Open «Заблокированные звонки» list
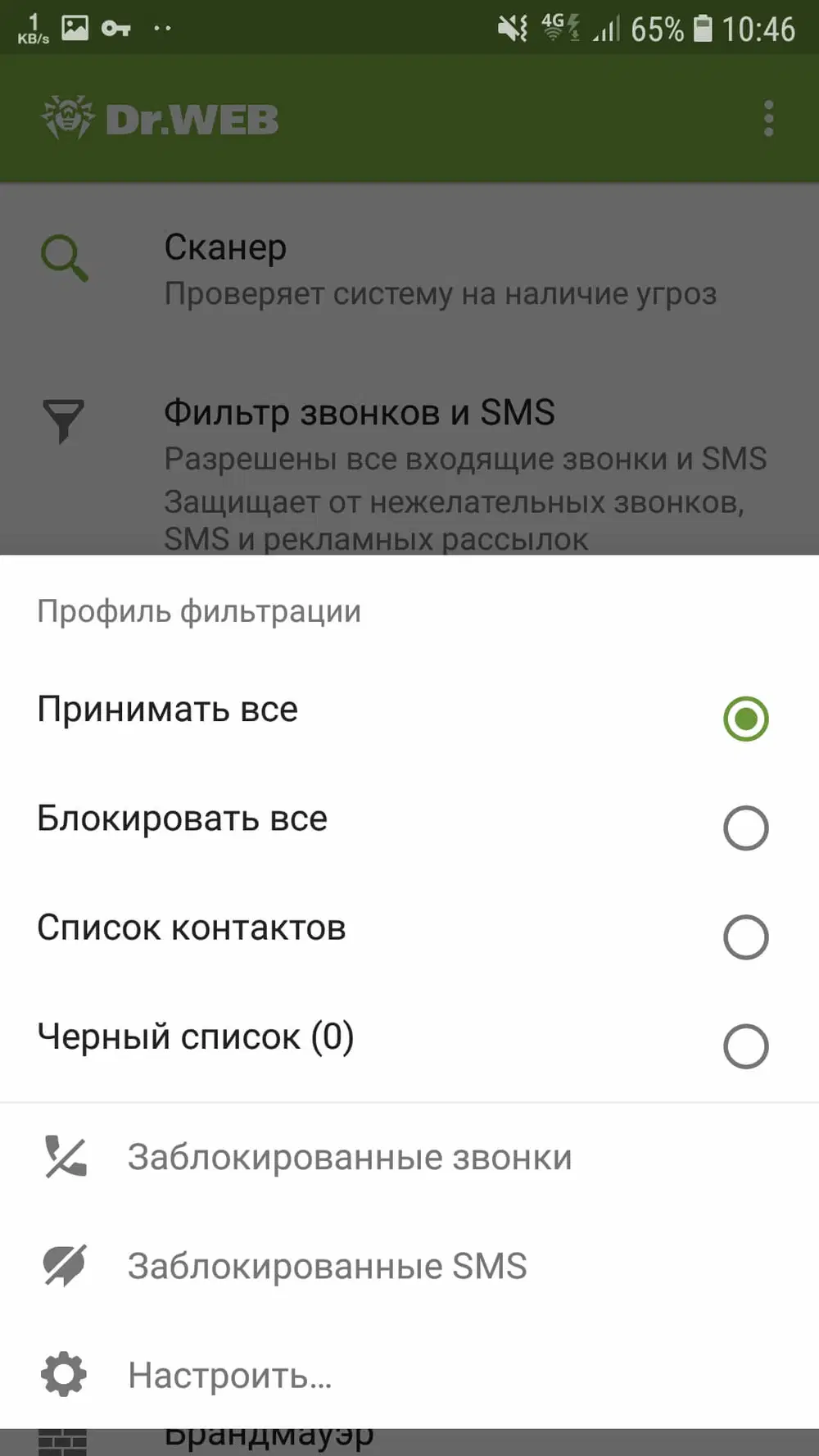The width and height of the screenshot is (819, 1456). (x=349, y=1157)
